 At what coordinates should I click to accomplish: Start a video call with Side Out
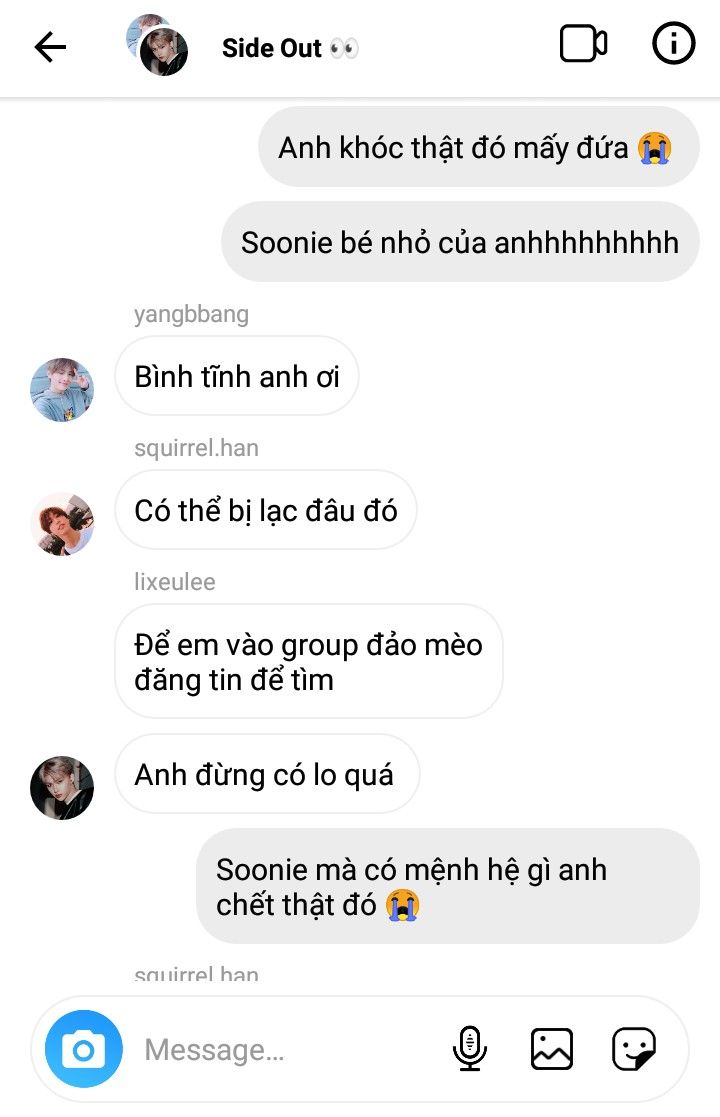583,45
